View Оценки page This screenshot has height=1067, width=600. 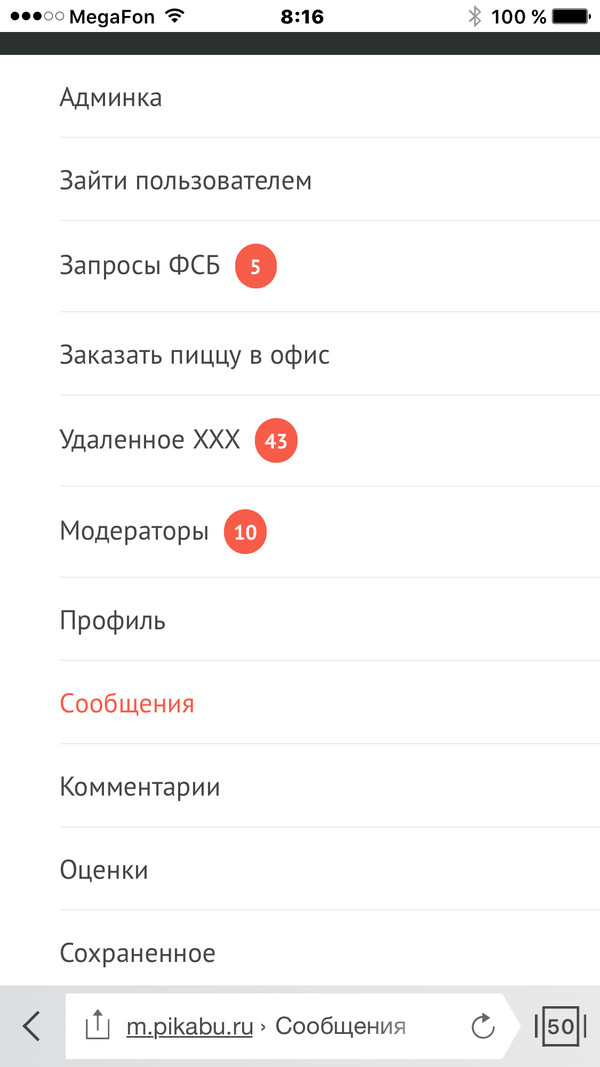pyautogui.click(x=104, y=870)
